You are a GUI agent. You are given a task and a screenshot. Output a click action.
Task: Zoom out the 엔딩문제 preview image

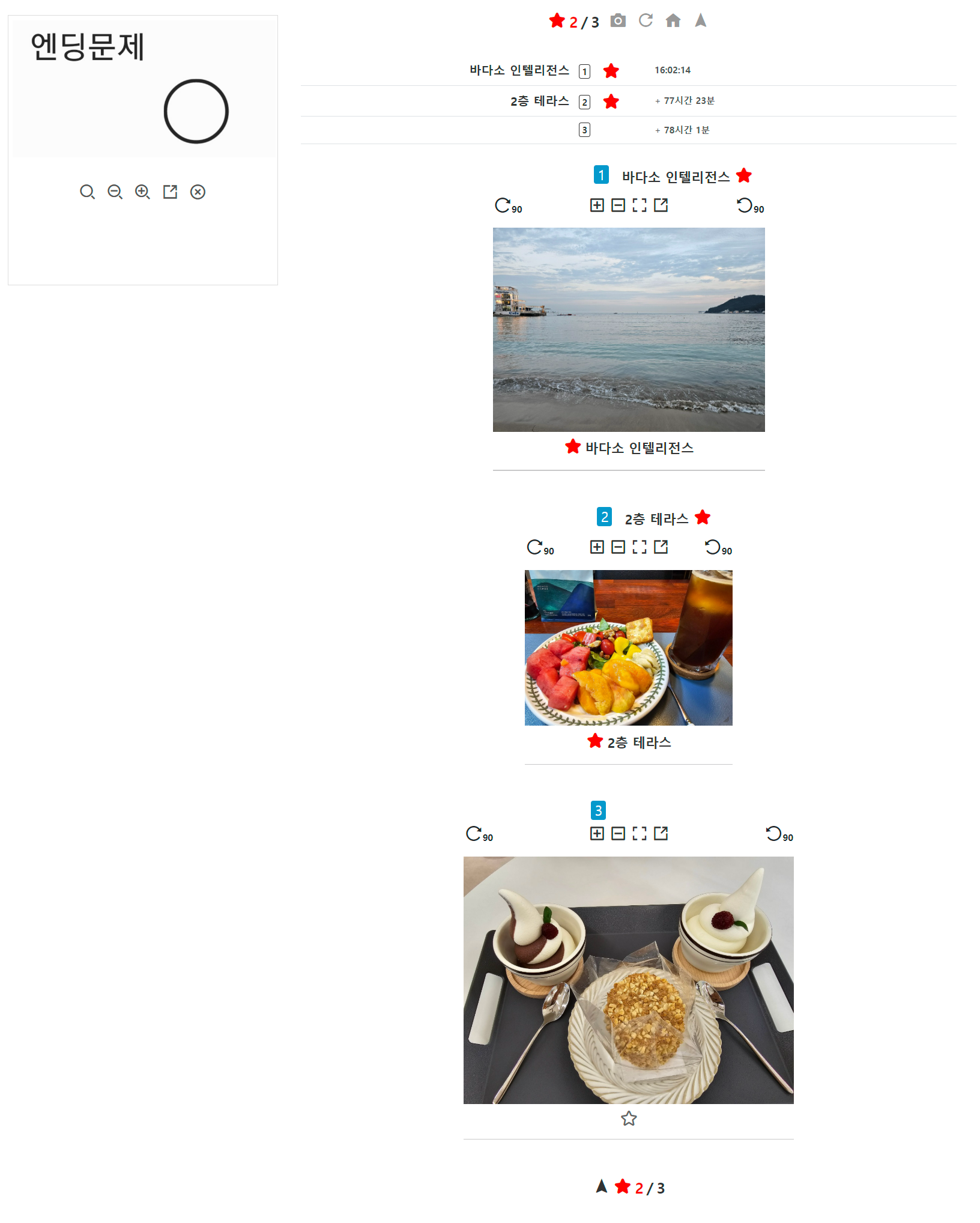(x=115, y=192)
